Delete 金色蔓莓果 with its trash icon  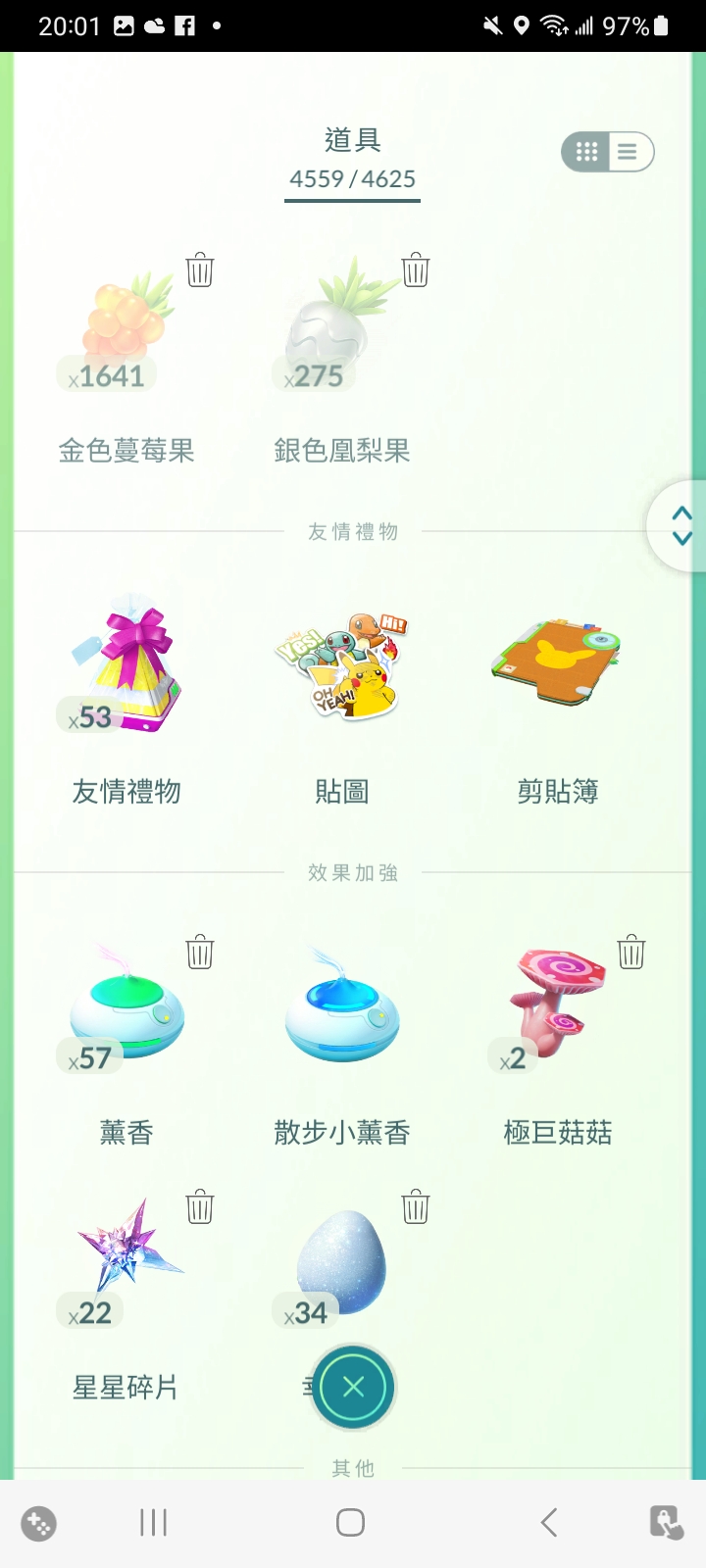coord(200,269)
